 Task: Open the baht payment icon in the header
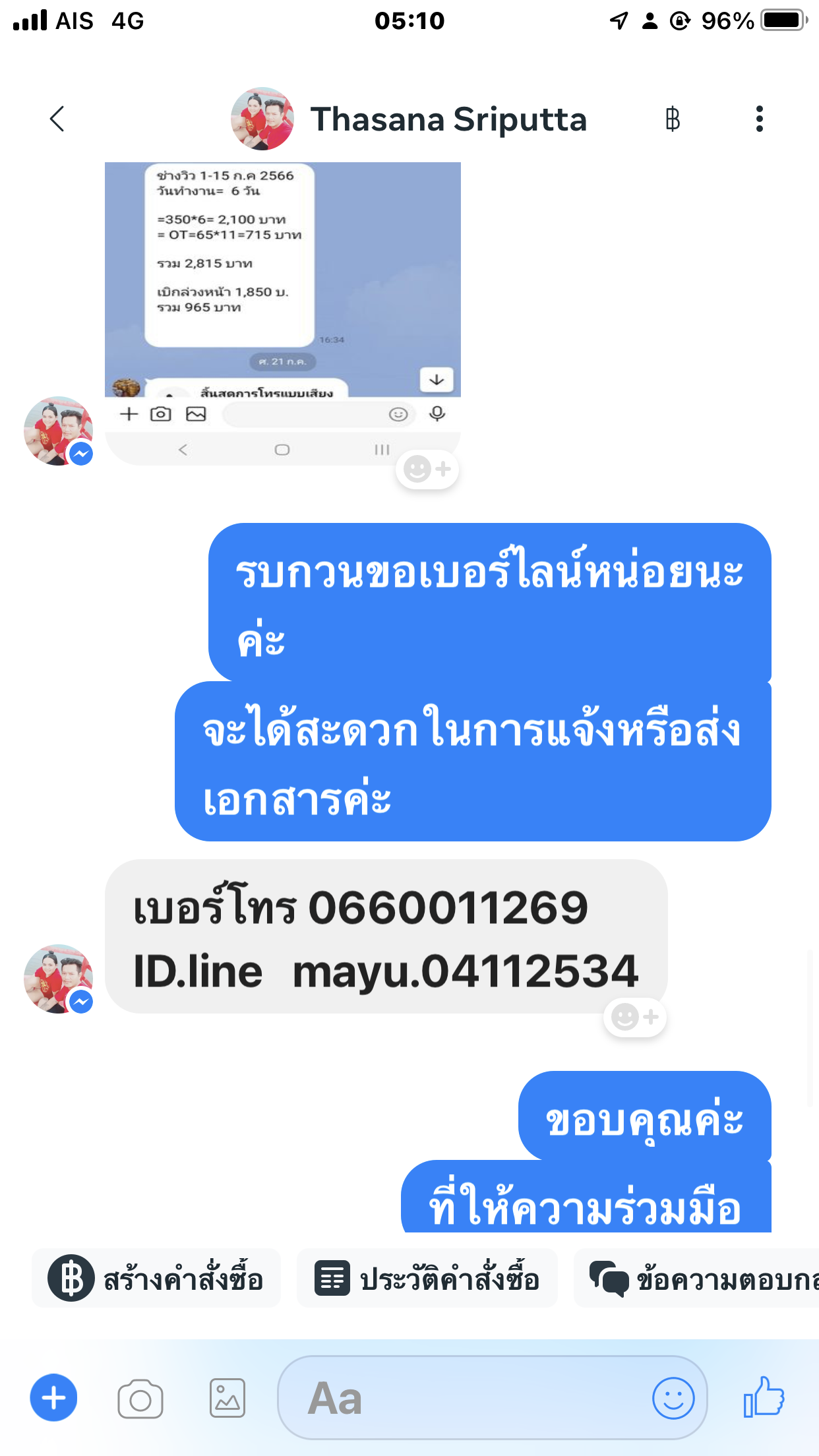pyautogui.click(x=672, y=119)
